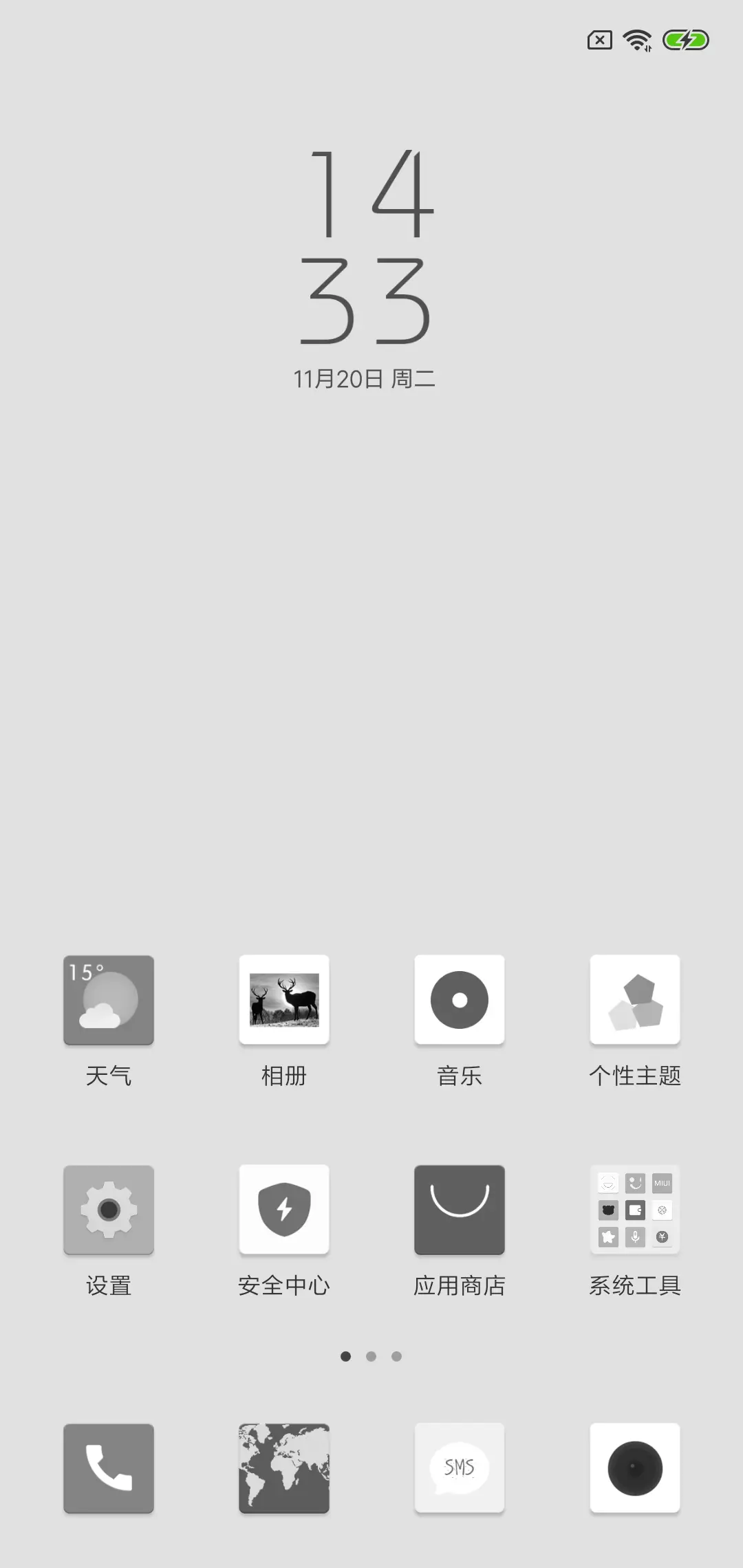Image resolution: width=743 pixels, height=1568 pixels.
Task: Open the 天气 weather app
Action: (x=108, y=1001)
